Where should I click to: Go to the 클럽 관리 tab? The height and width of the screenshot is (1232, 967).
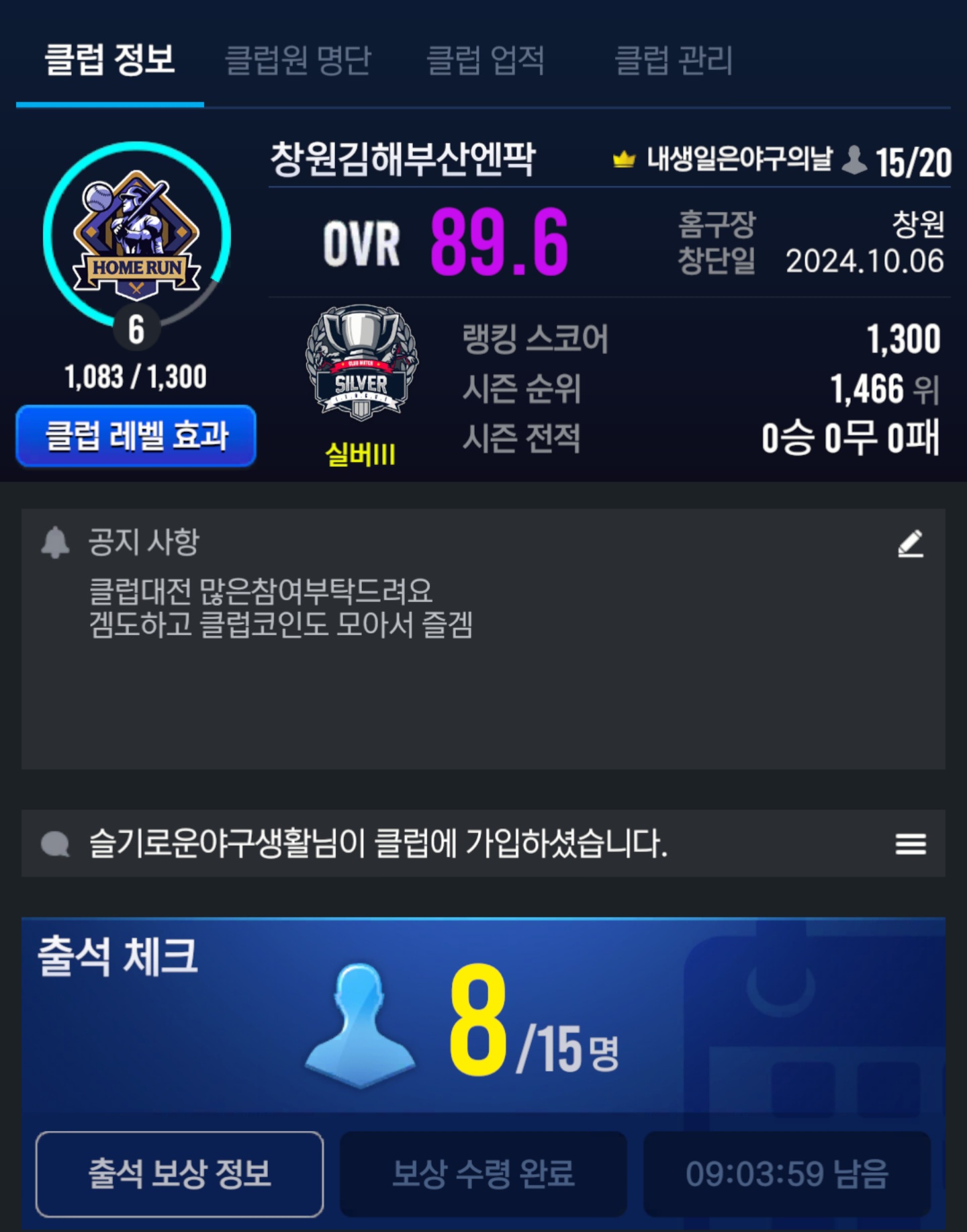click(674, 60)
